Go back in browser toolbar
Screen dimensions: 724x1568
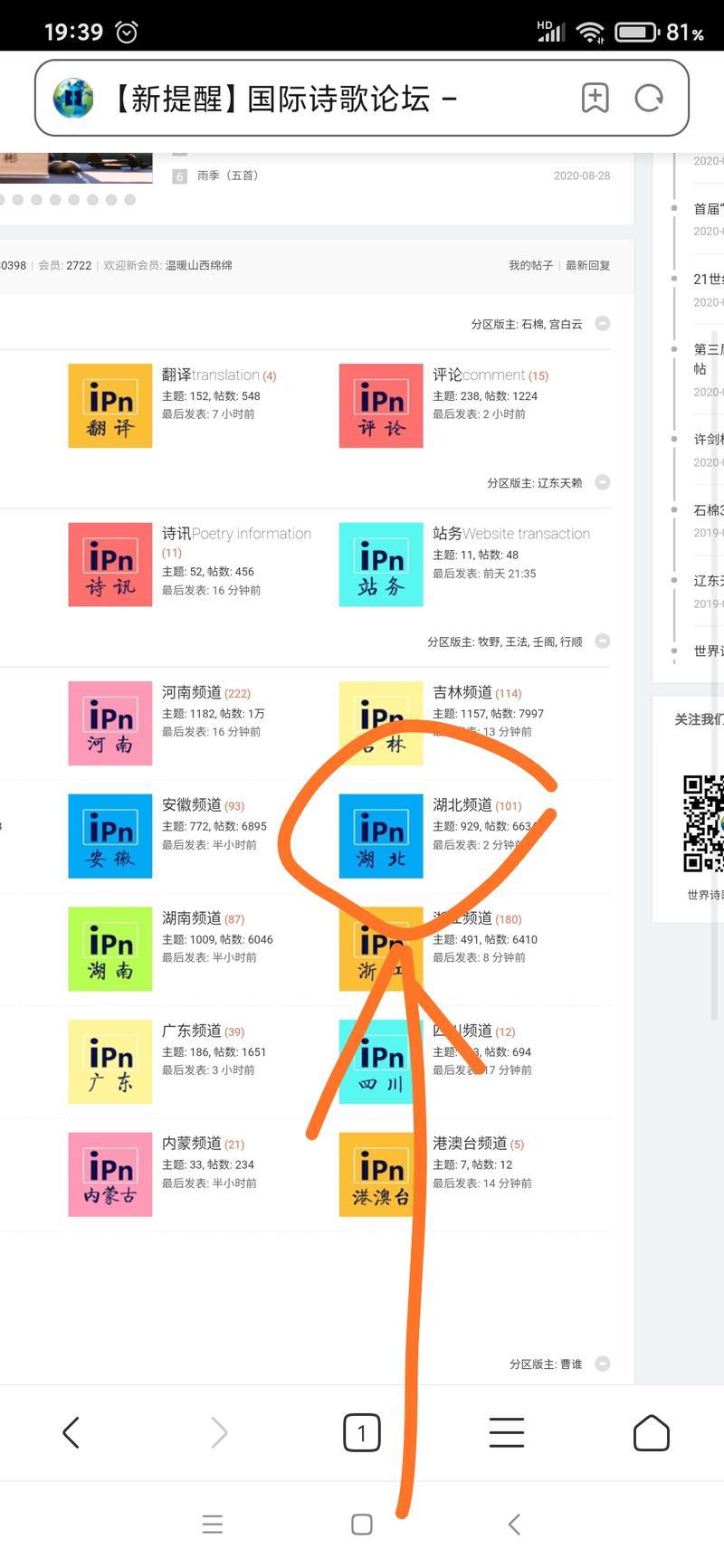point(71,1432)
